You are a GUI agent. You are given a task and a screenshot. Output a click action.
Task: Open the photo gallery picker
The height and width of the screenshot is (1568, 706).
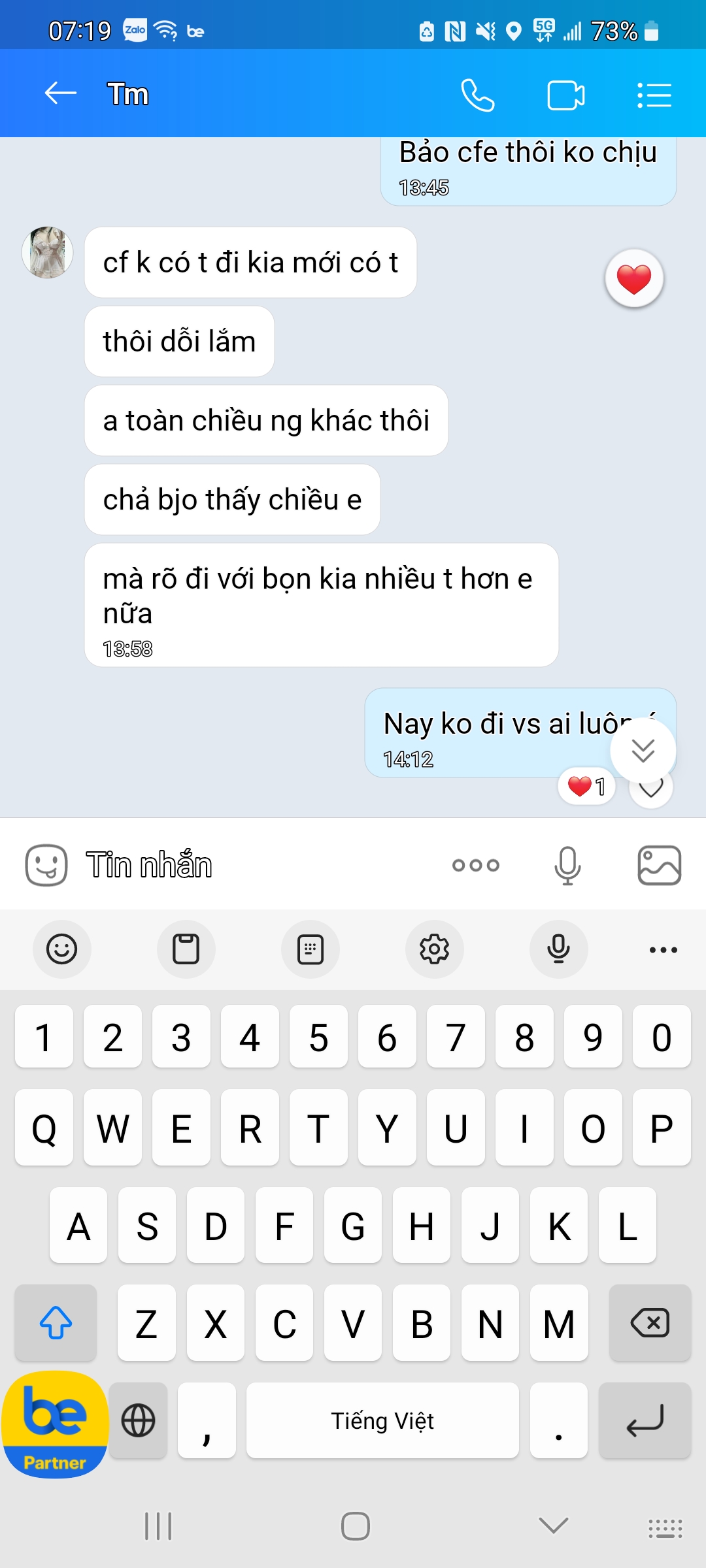coord(659,865)
